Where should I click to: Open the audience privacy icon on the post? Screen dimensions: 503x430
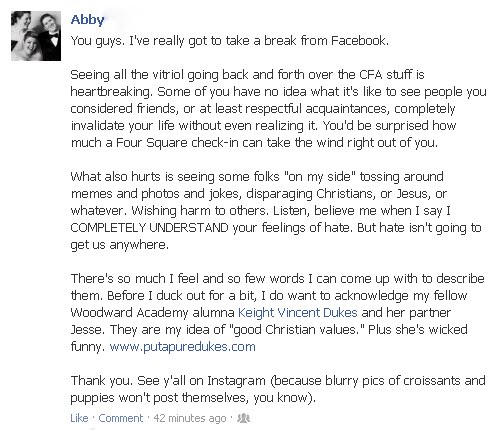[x=244, y=418]
